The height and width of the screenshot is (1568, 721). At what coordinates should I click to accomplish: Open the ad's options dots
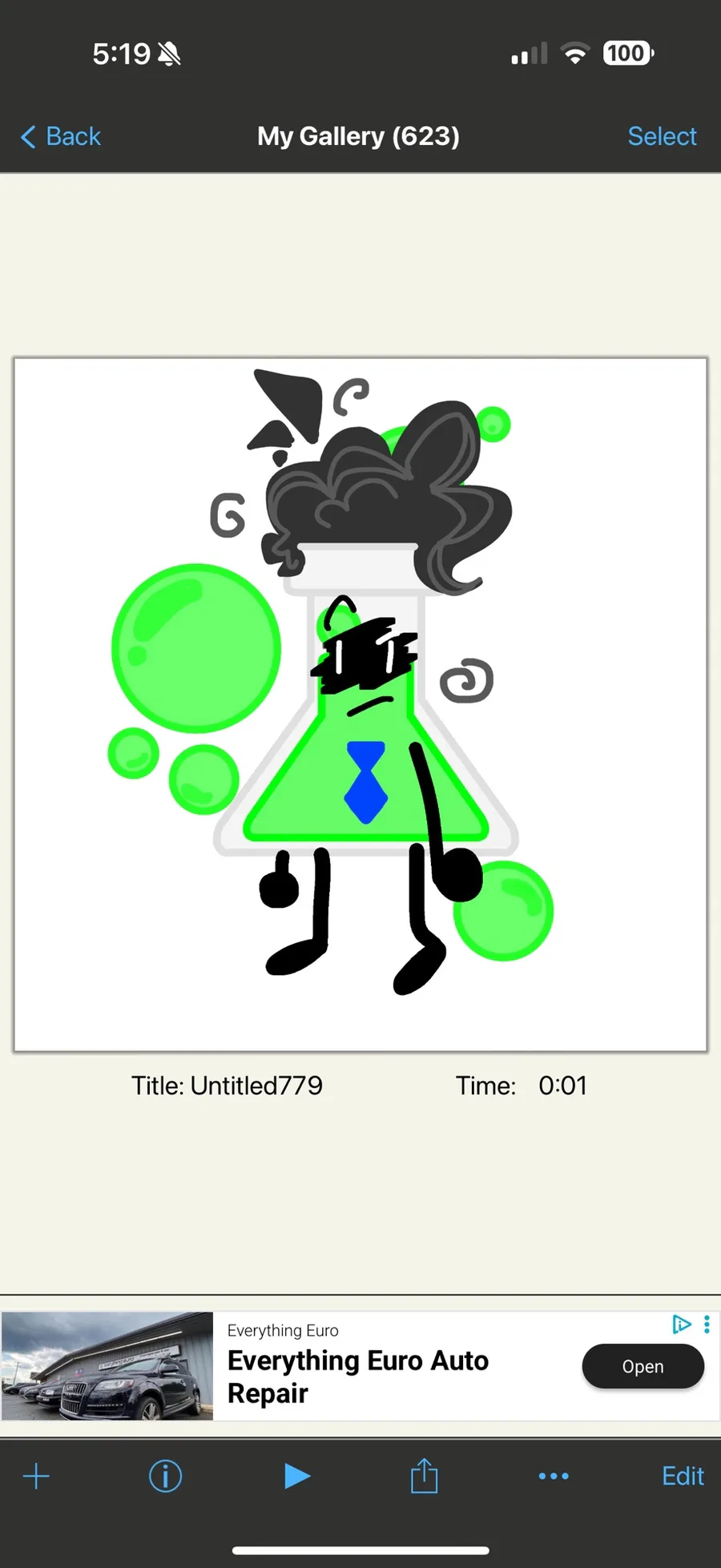[707, 1324]
